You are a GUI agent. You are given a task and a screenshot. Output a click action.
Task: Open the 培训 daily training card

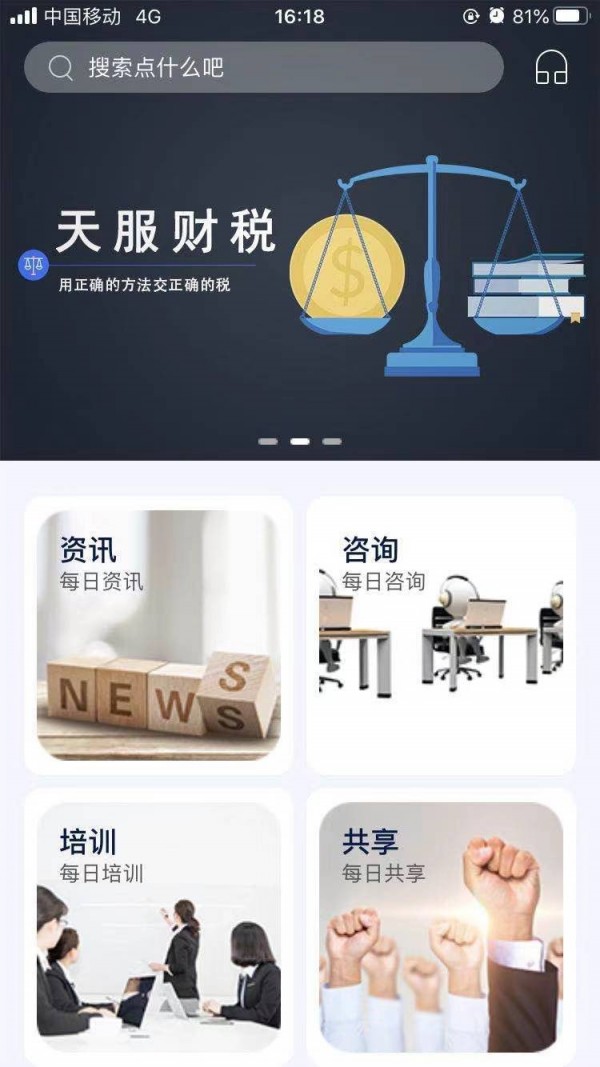point(158,925)
